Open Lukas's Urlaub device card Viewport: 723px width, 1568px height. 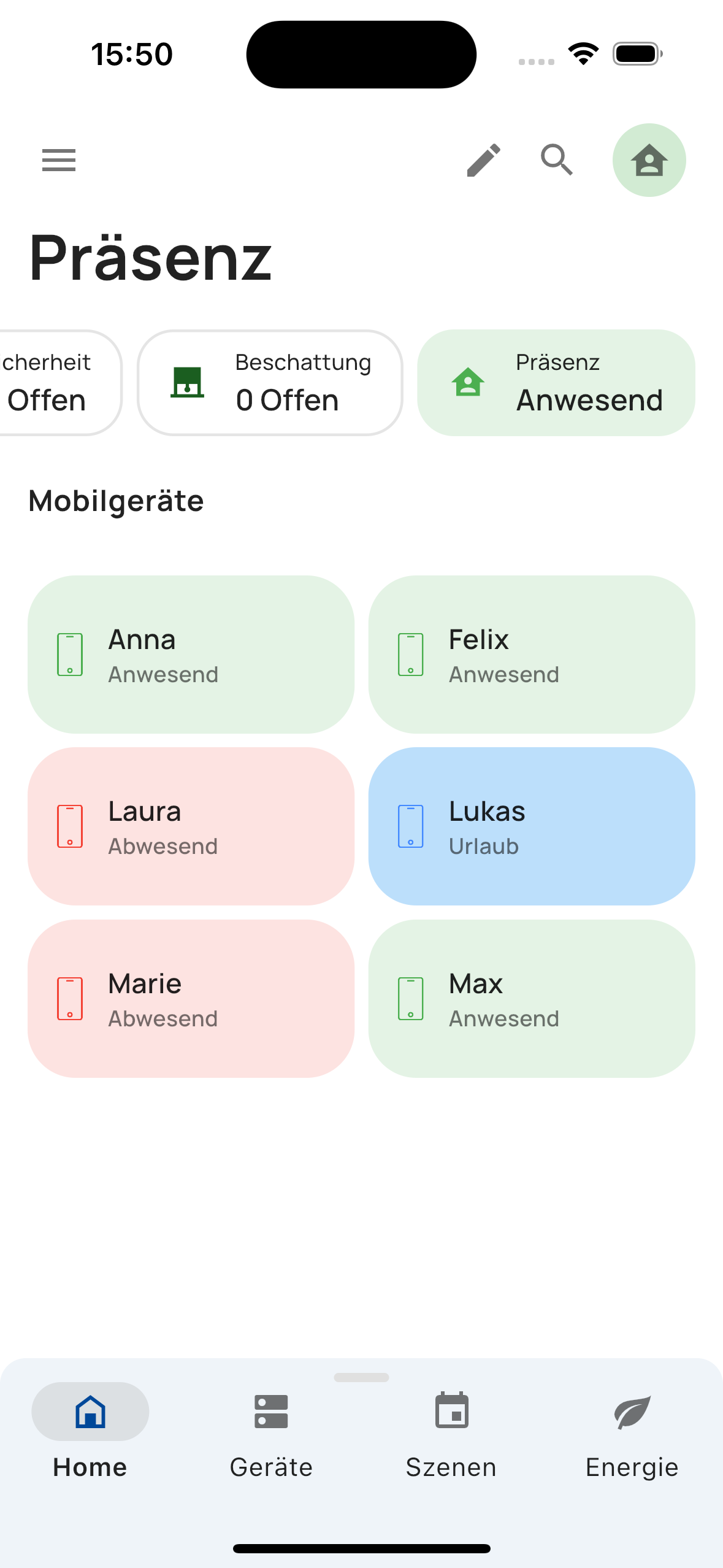pyautogui.click(x=531, y=826)
